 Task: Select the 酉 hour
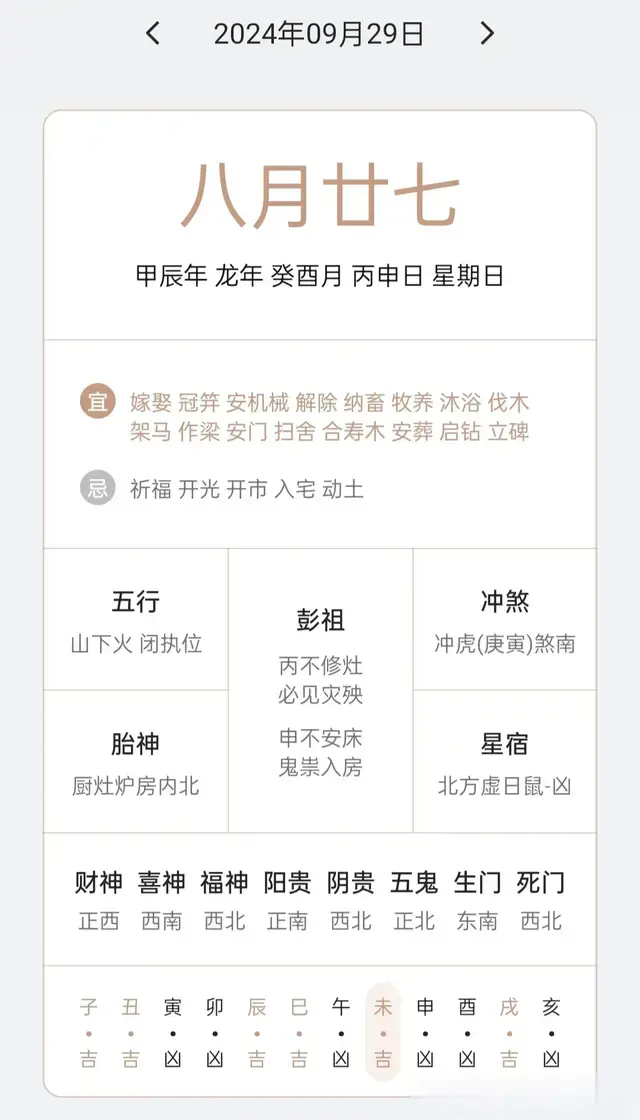point(467,1033)
